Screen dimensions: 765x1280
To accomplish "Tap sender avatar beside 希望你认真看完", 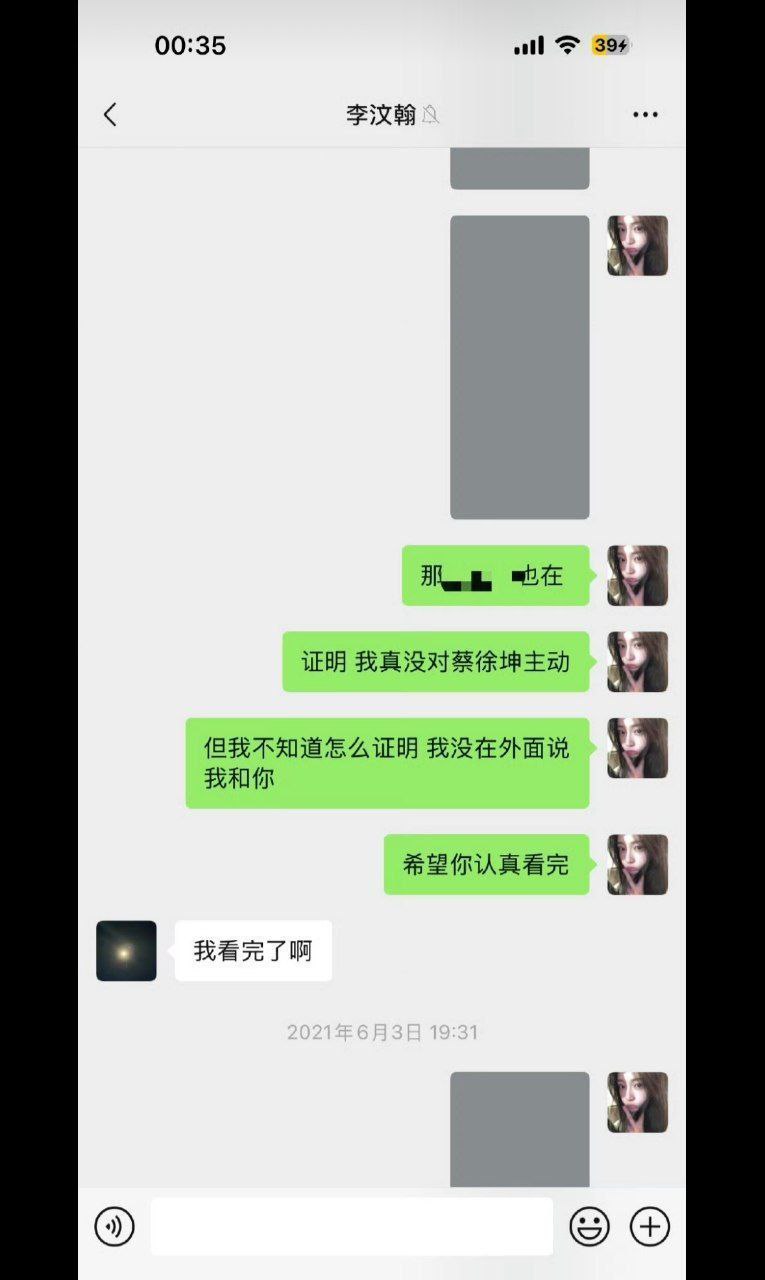I will click(x=637, y=865).
